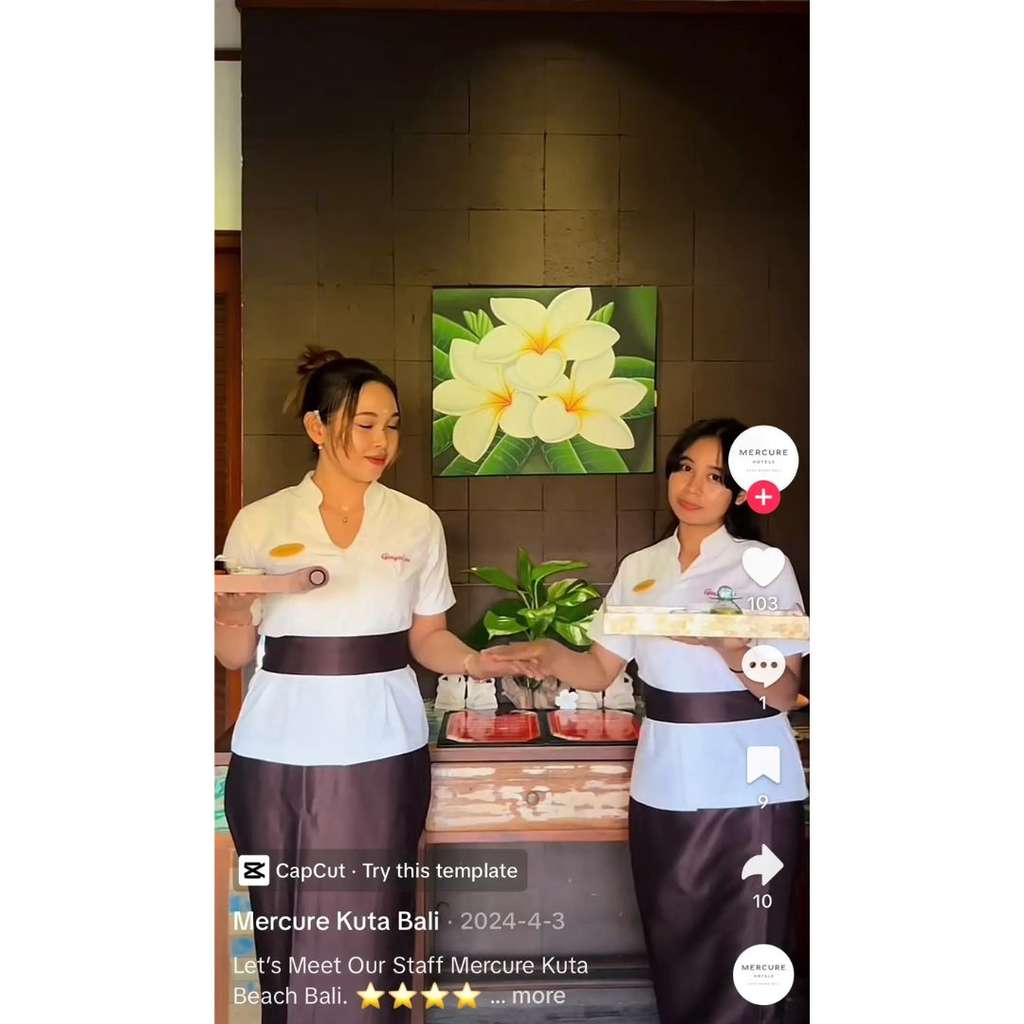Screen dimensions: 1024x1024
Task: Like this video with the heart
Action: coord(763,567)
